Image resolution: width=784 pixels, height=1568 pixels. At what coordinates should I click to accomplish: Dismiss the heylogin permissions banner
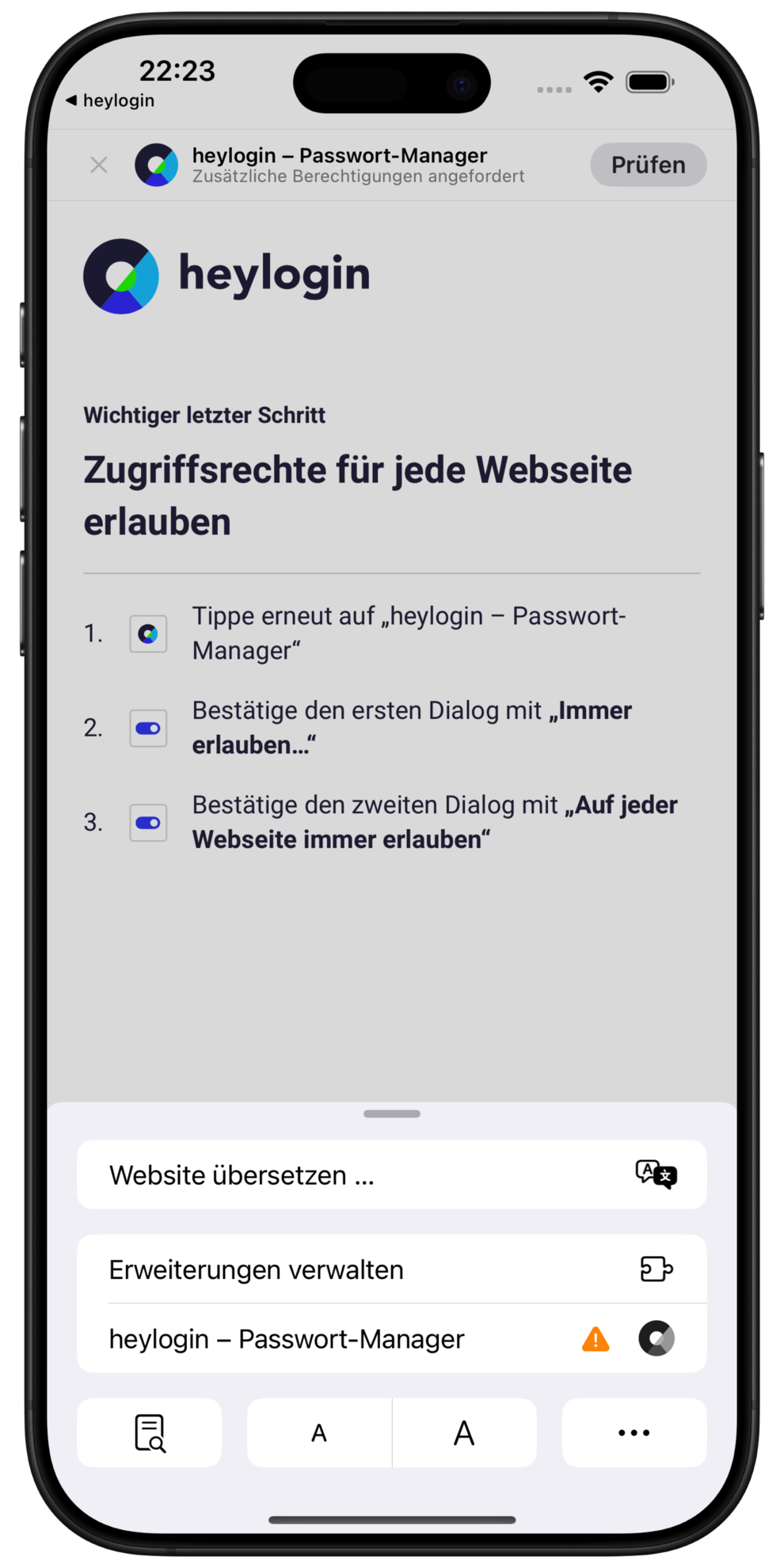click(x=99, y=165)
